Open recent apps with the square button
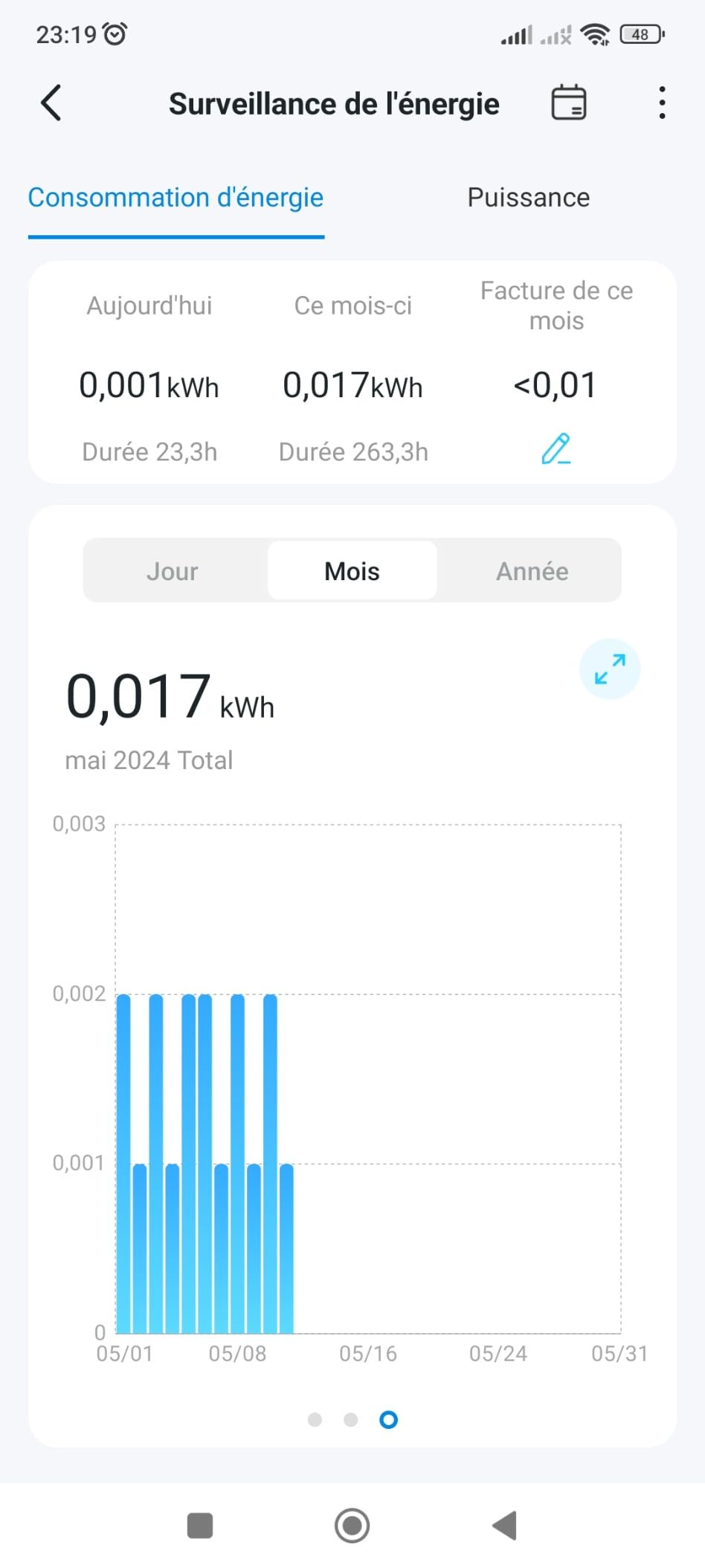 click(x=199, y=1526)
